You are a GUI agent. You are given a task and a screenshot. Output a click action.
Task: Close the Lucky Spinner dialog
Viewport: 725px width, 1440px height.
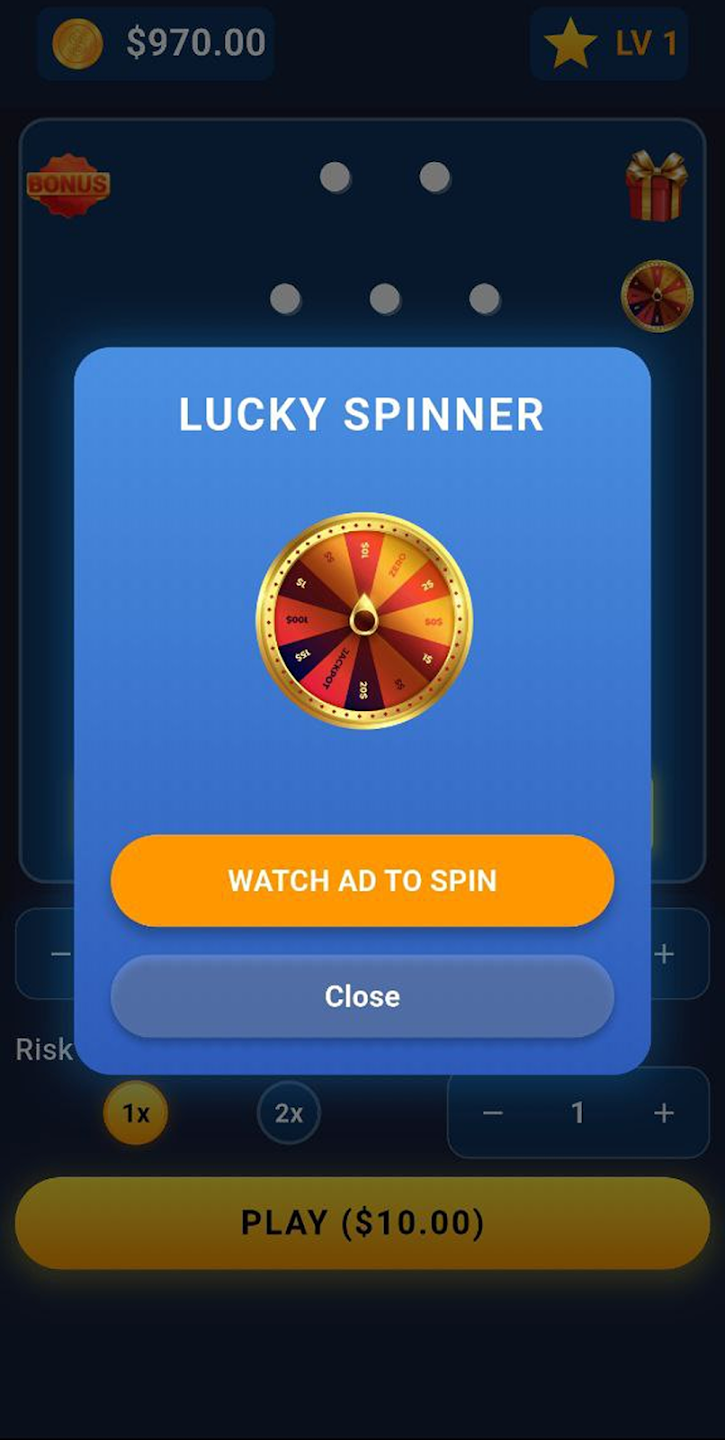click(362, 996)
